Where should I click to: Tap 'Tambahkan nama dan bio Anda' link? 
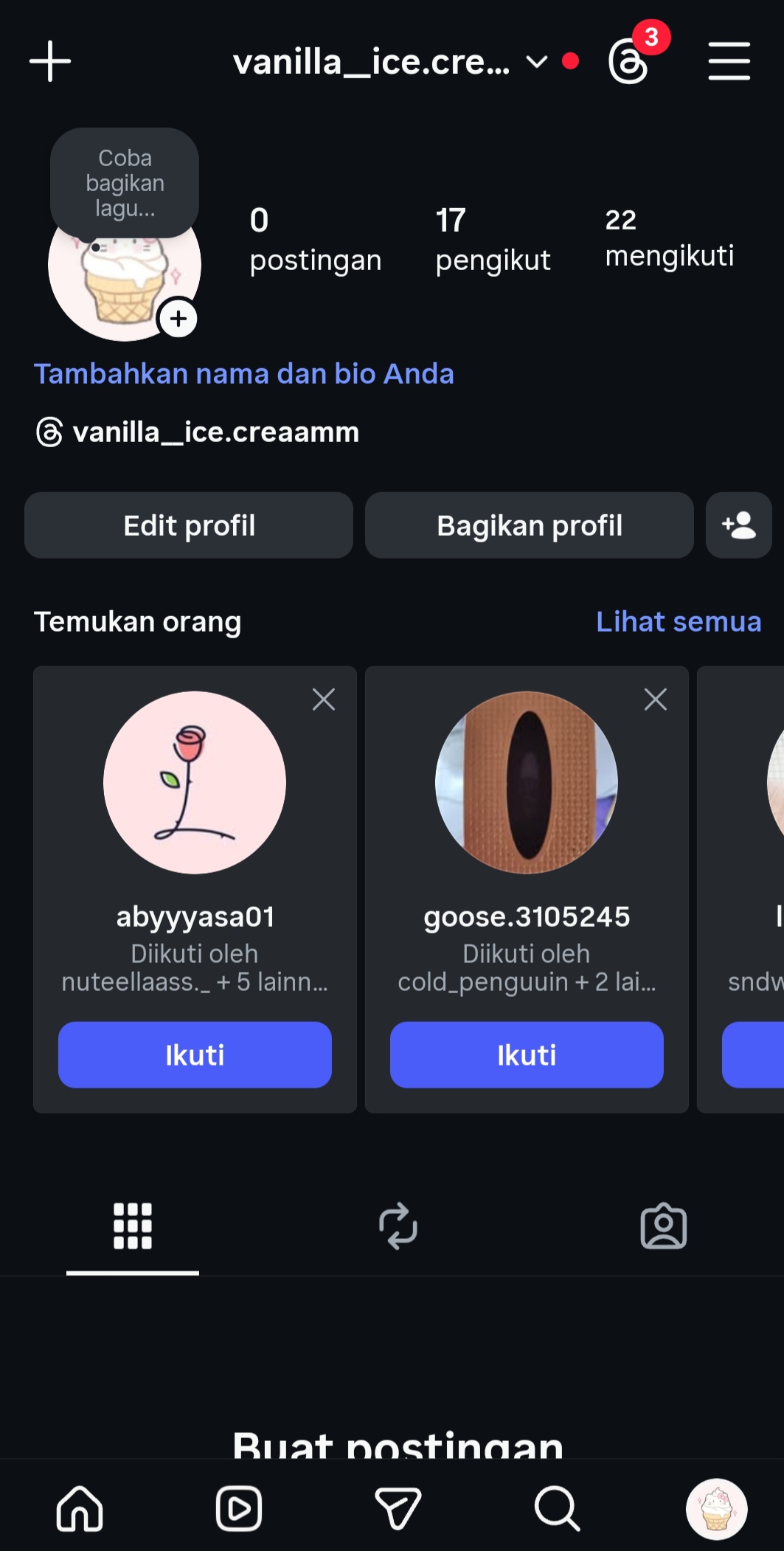[243, 374]
